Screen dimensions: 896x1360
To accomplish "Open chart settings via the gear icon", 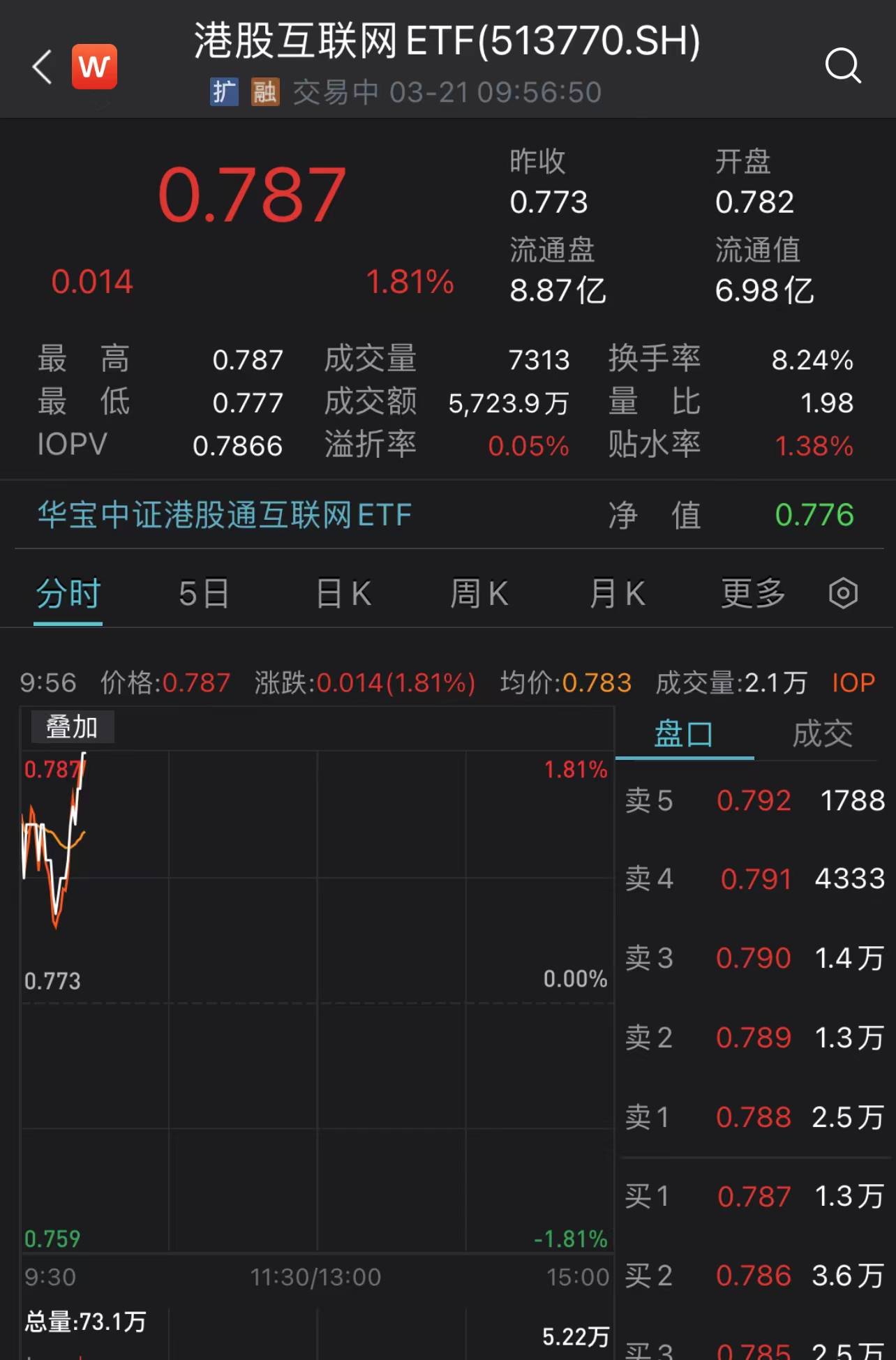I will coord(844,593).
